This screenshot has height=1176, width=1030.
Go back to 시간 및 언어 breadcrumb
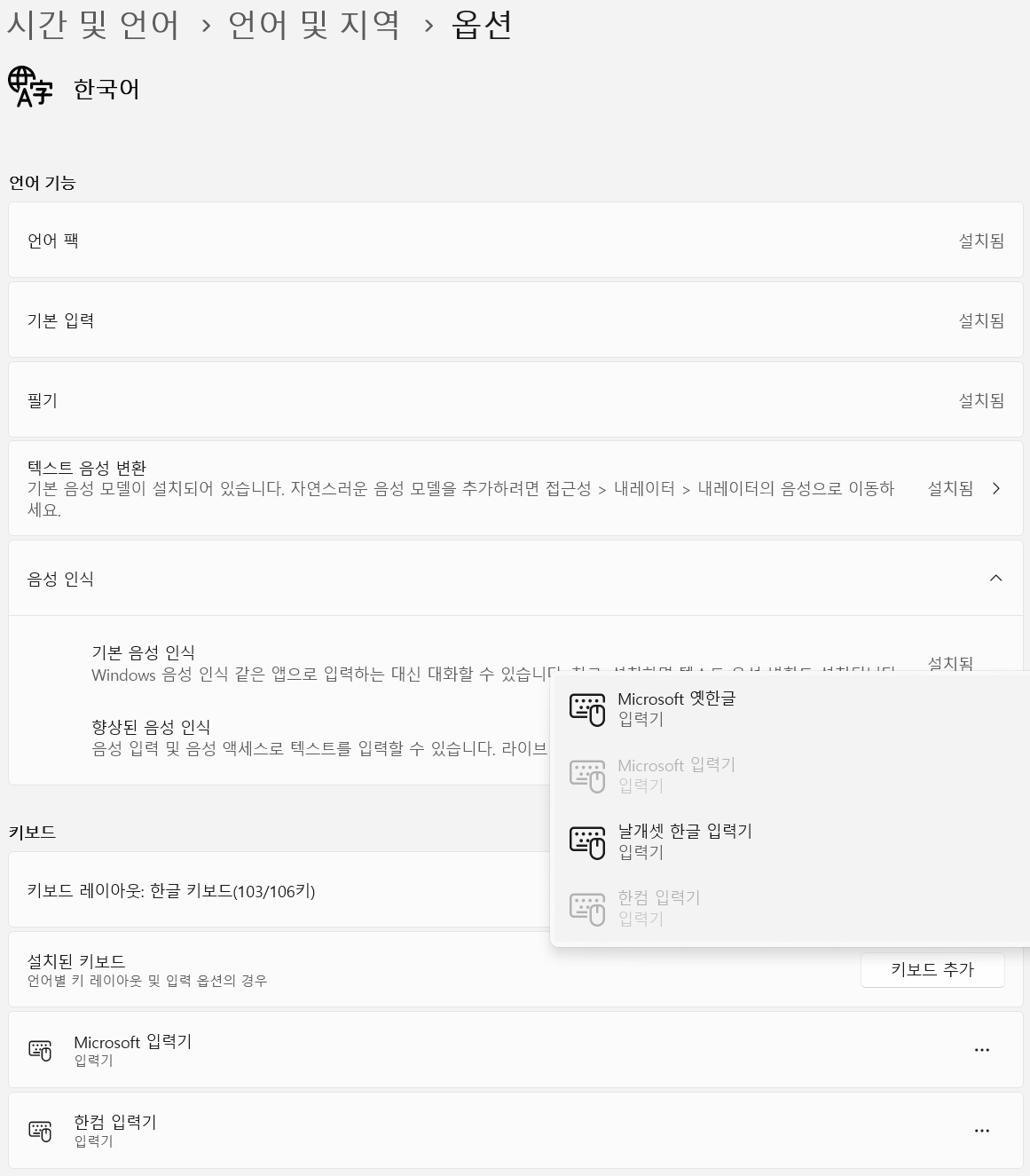point(92,25)
